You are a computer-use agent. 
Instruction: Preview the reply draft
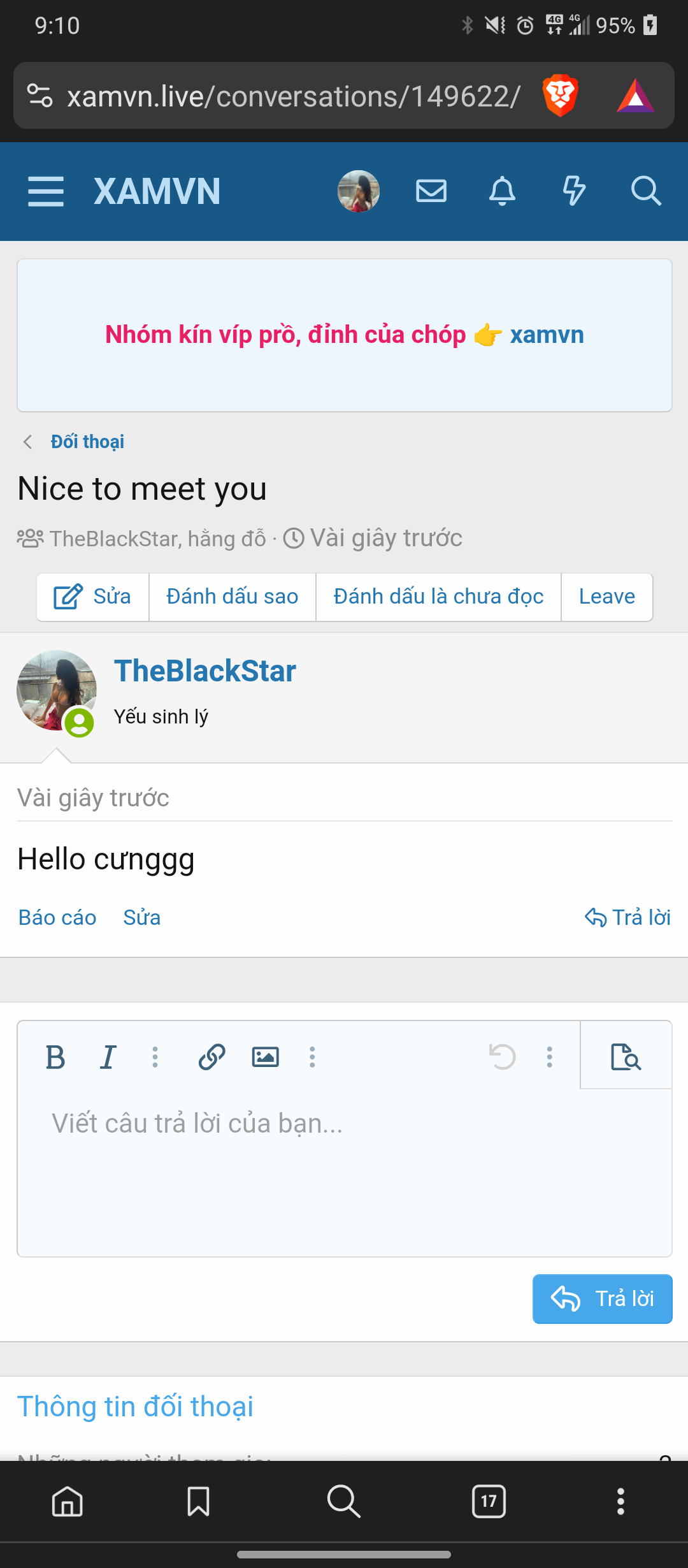tap(626, 1057)
